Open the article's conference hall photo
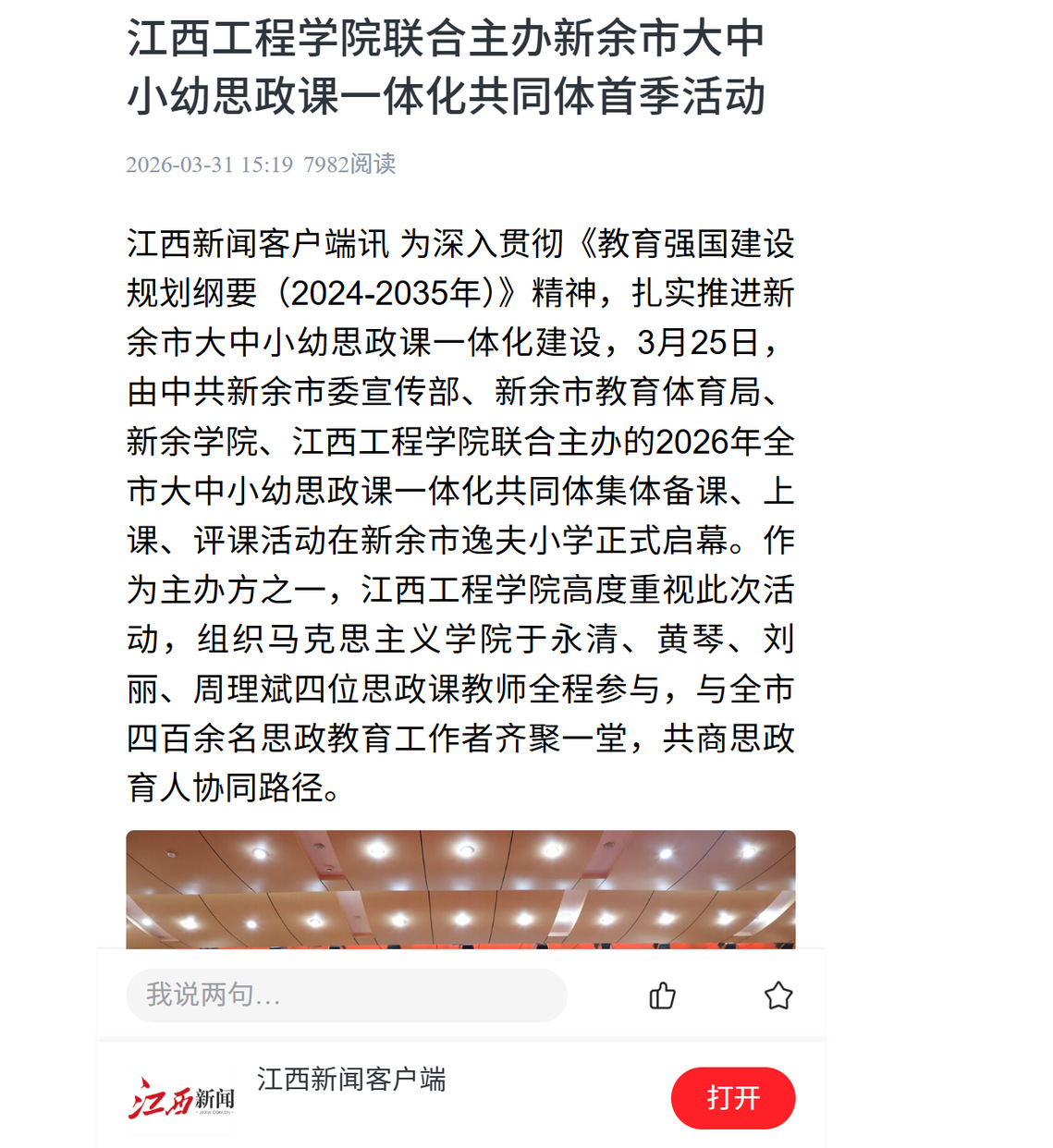This screenshot has height=1148, width=1053. 460,889
